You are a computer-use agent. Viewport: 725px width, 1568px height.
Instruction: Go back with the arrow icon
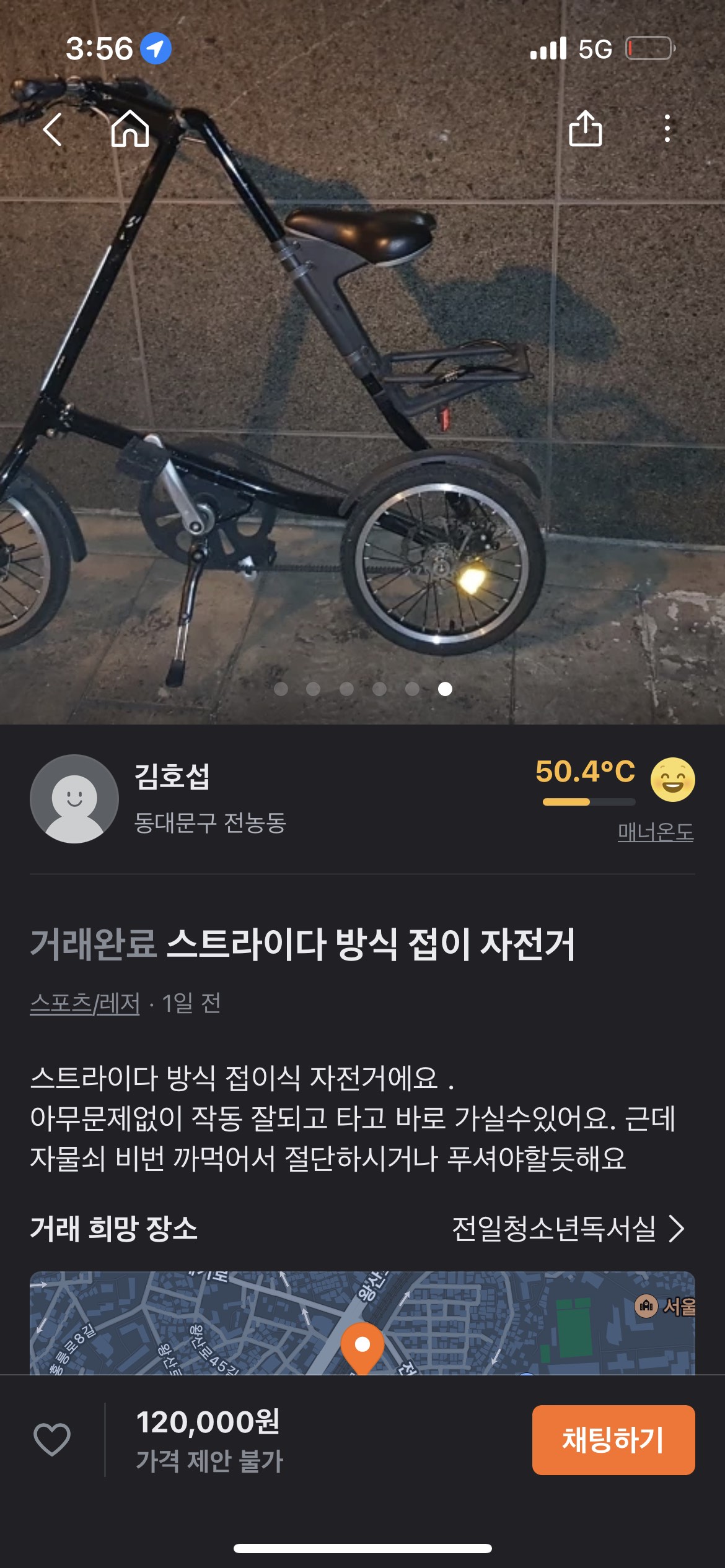pyautogui.click(x=53, y=129)
